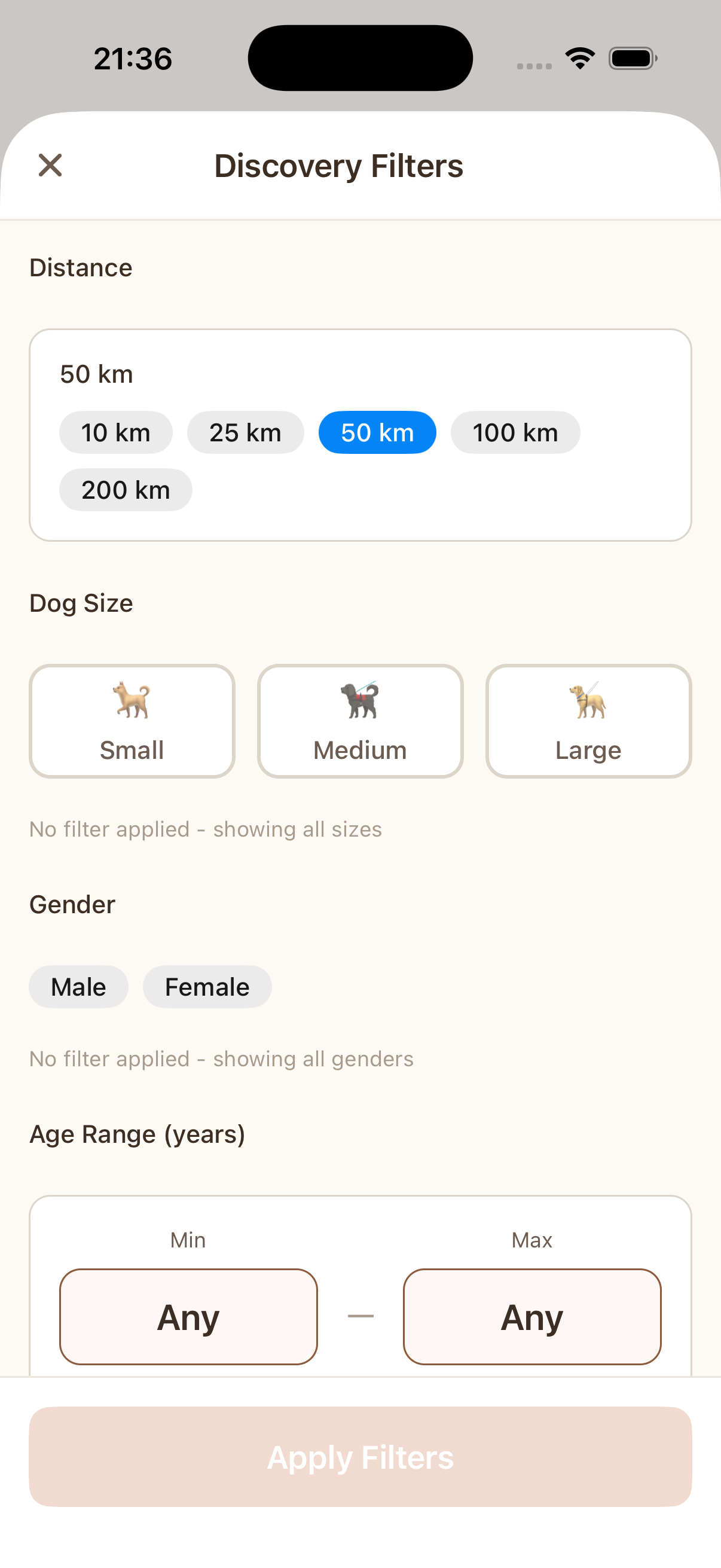
Task: Set distance to 100 km
Action: click(x=515, y=433)
